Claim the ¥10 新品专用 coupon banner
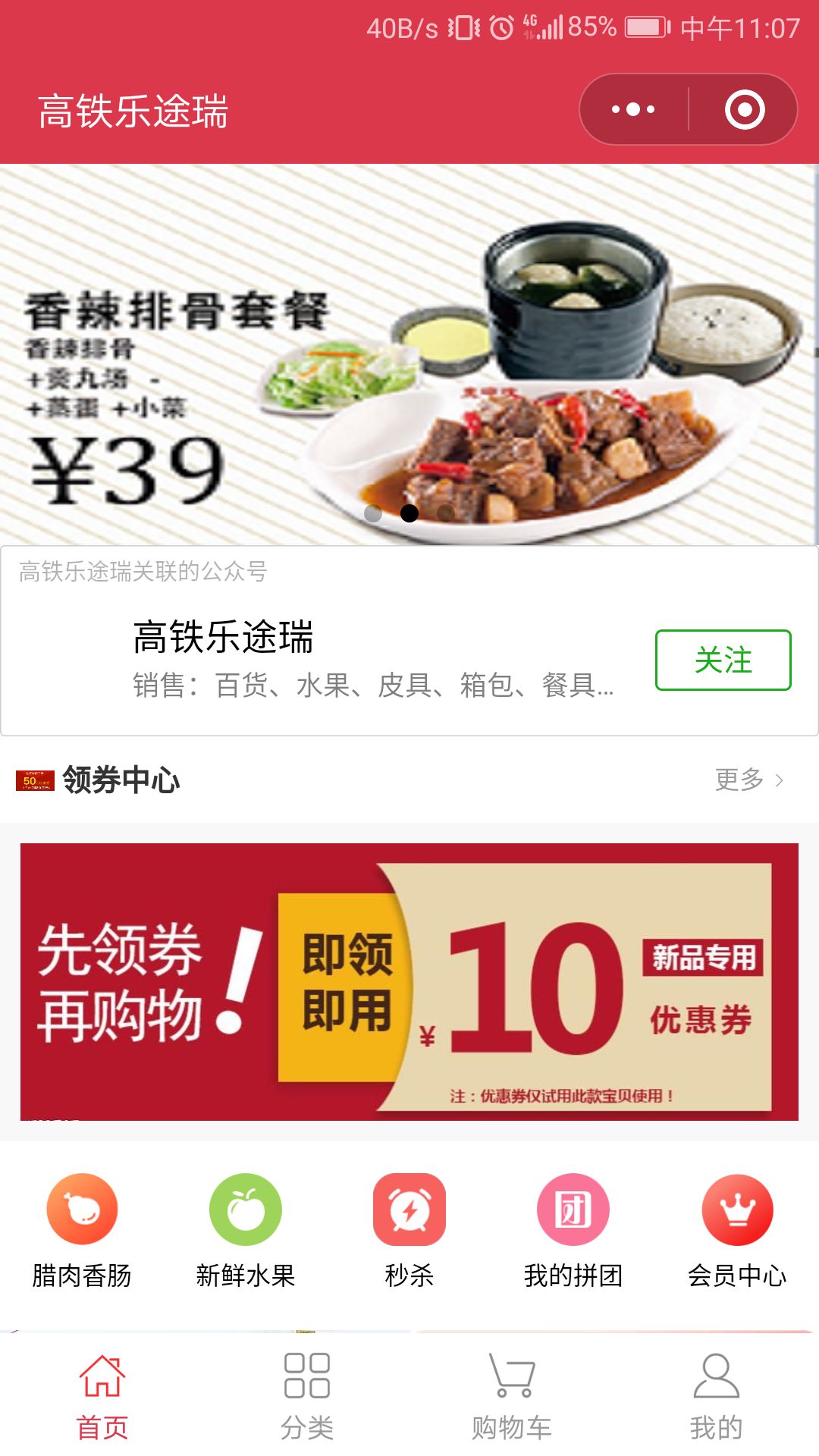The height and width of the screenshot is (1456, 819). tap(409, 981)
